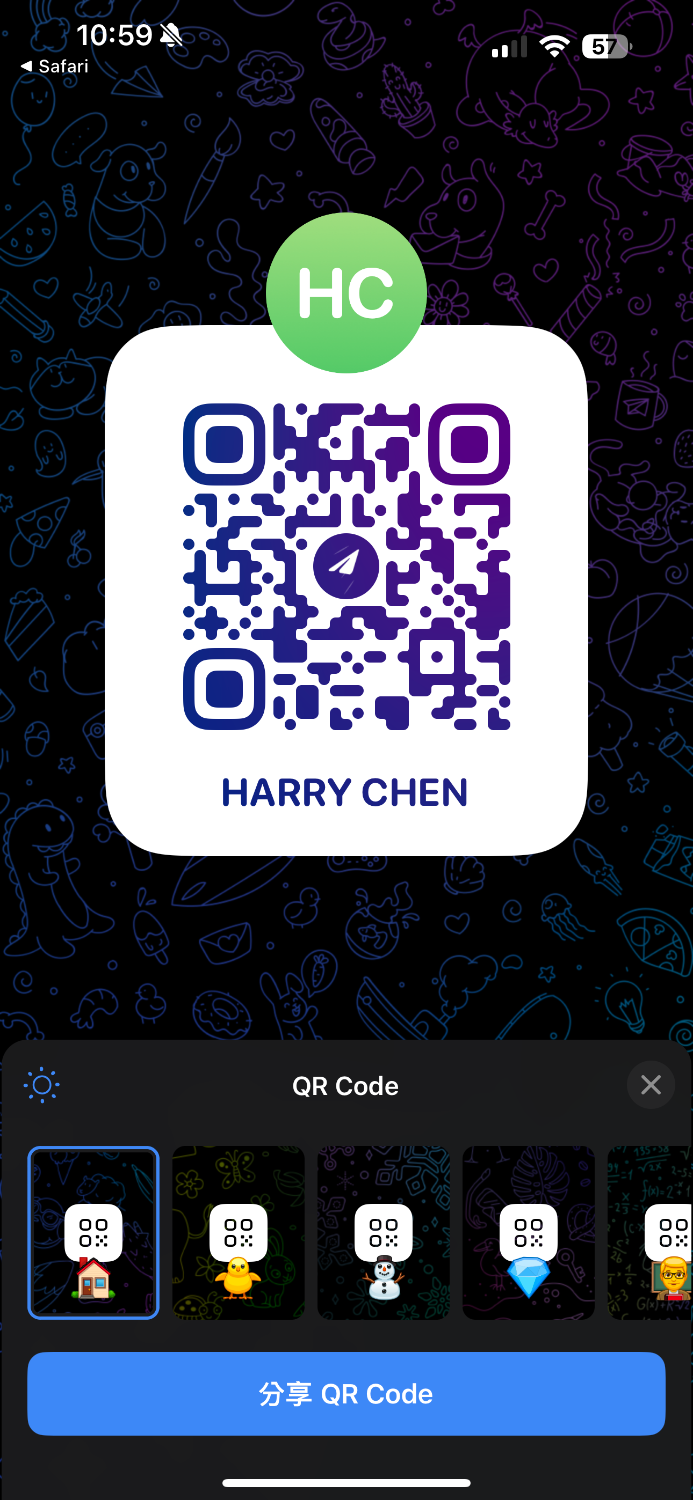Toggle the brightness theme sun icon
This screenshot has height=1500, width=693.
point(42,1085)
